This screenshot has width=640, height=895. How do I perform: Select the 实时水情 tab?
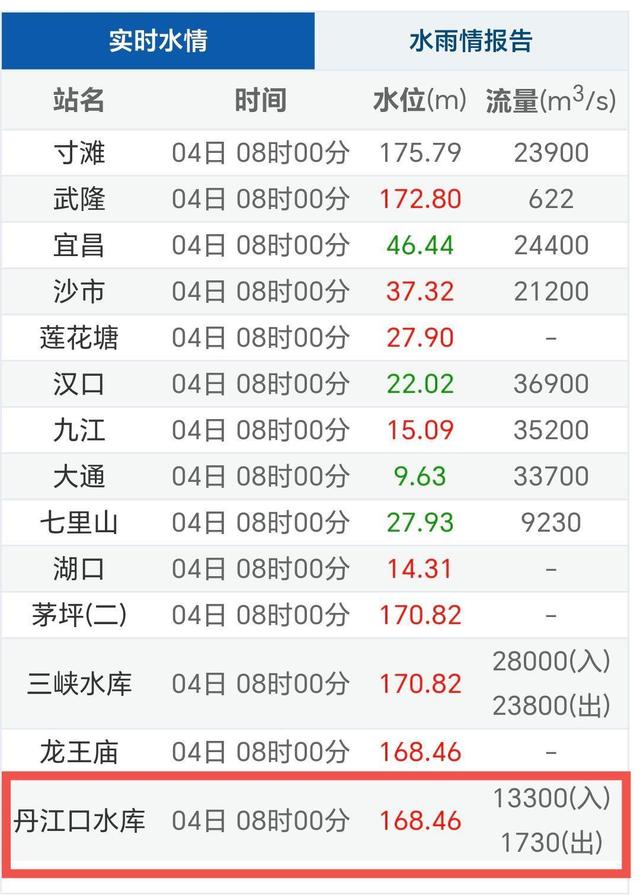coord(158,41)
